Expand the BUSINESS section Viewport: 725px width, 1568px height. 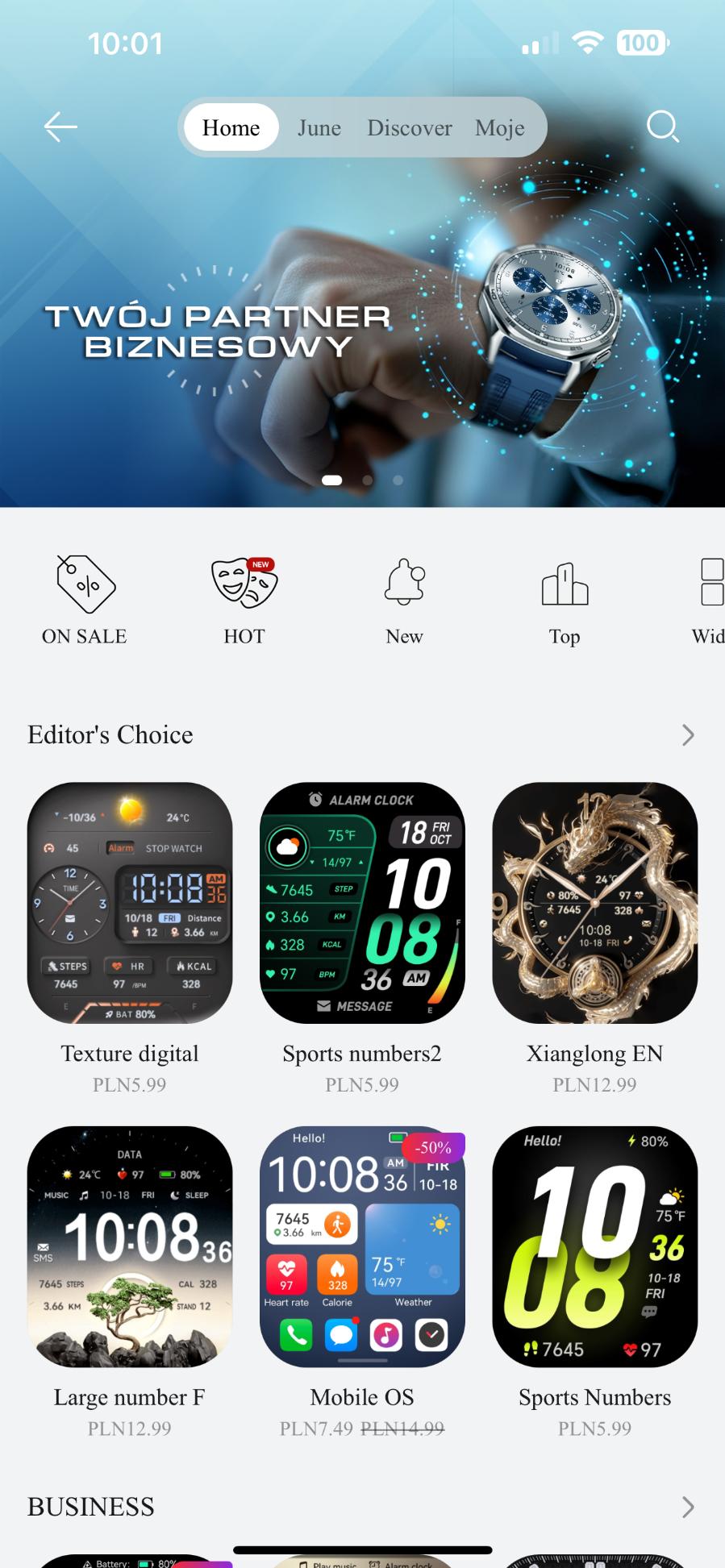coord(687,1507)
